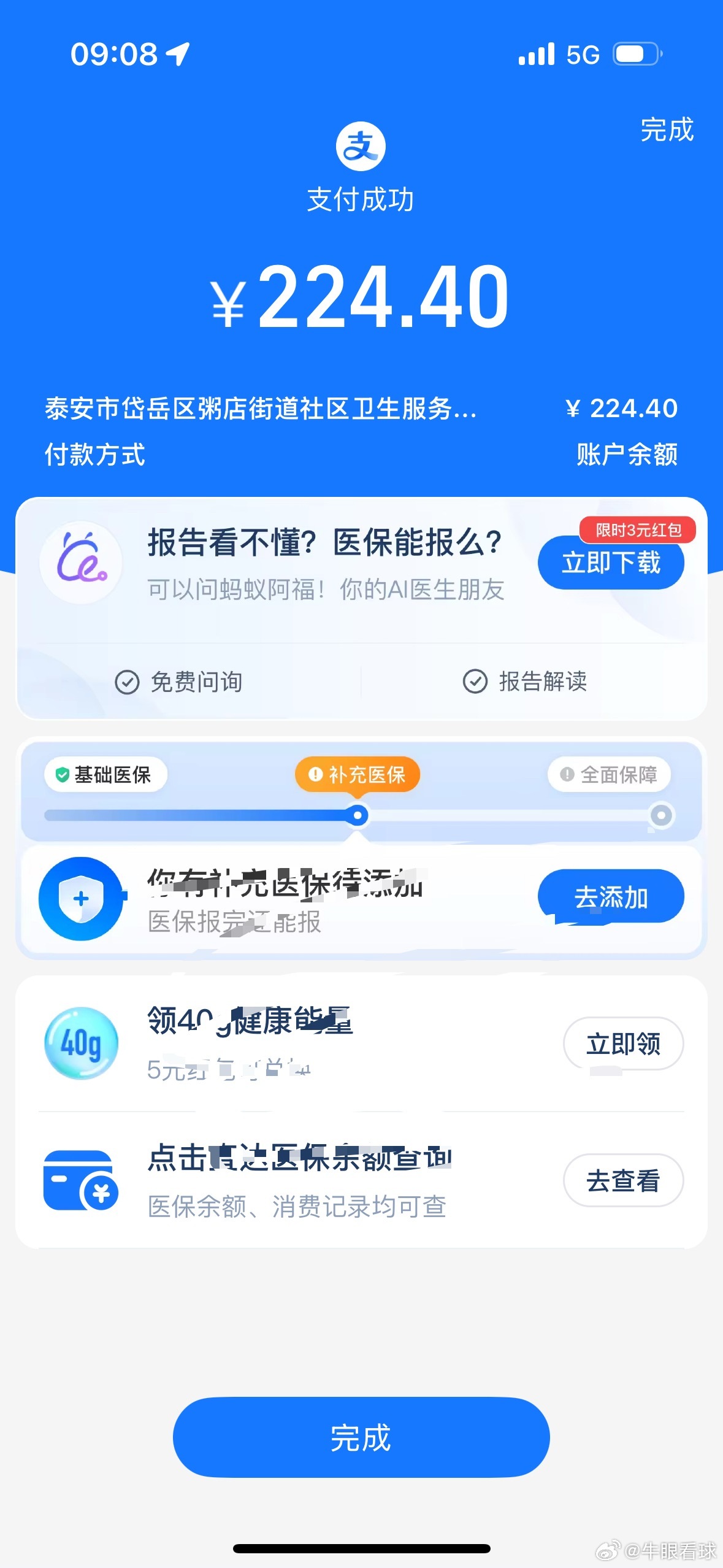Tap the 蚂蚁阿福 AI doctor avatar icon

click(x=80, y=564)
